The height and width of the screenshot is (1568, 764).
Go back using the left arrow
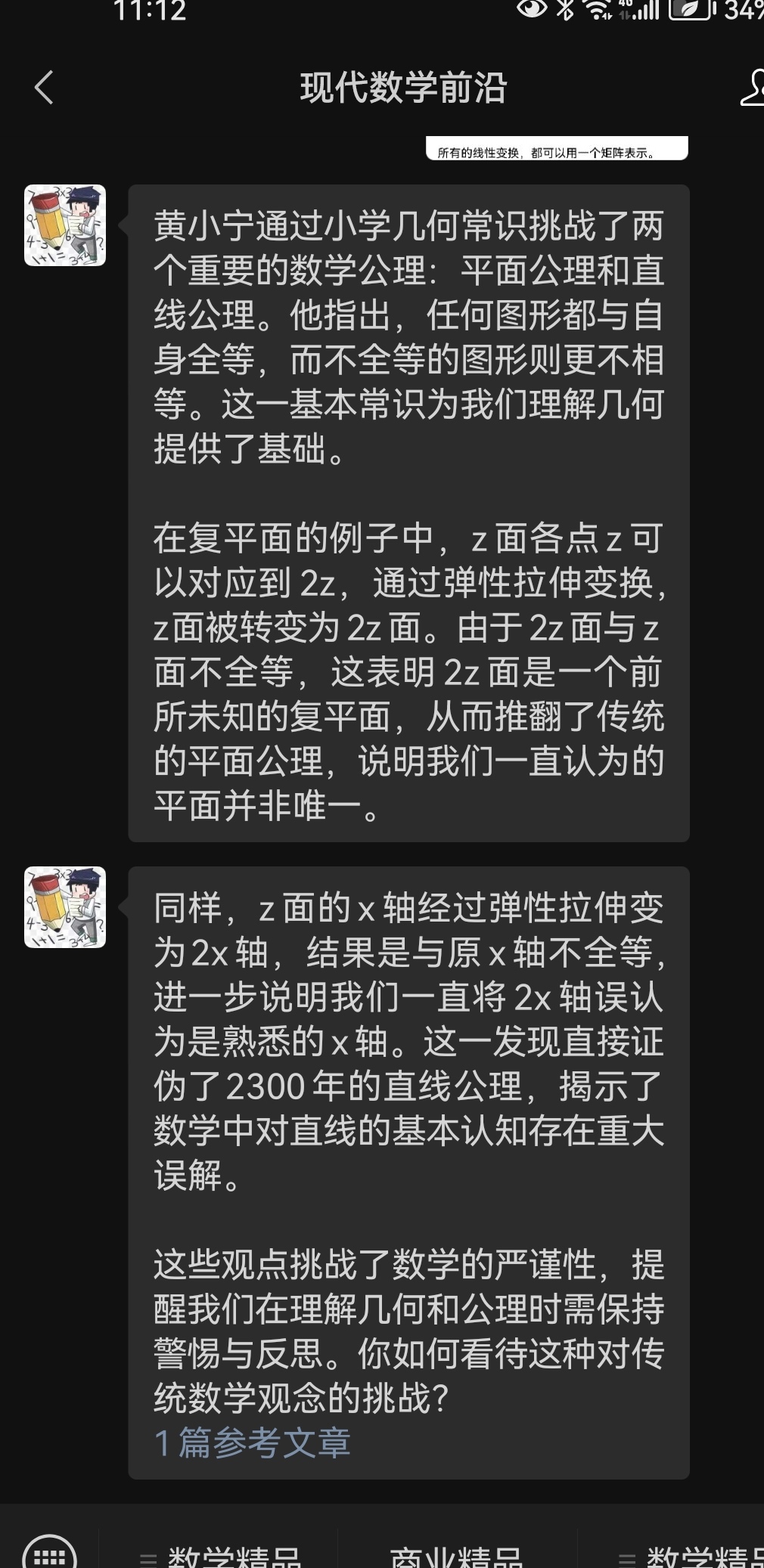coord(43,87)
